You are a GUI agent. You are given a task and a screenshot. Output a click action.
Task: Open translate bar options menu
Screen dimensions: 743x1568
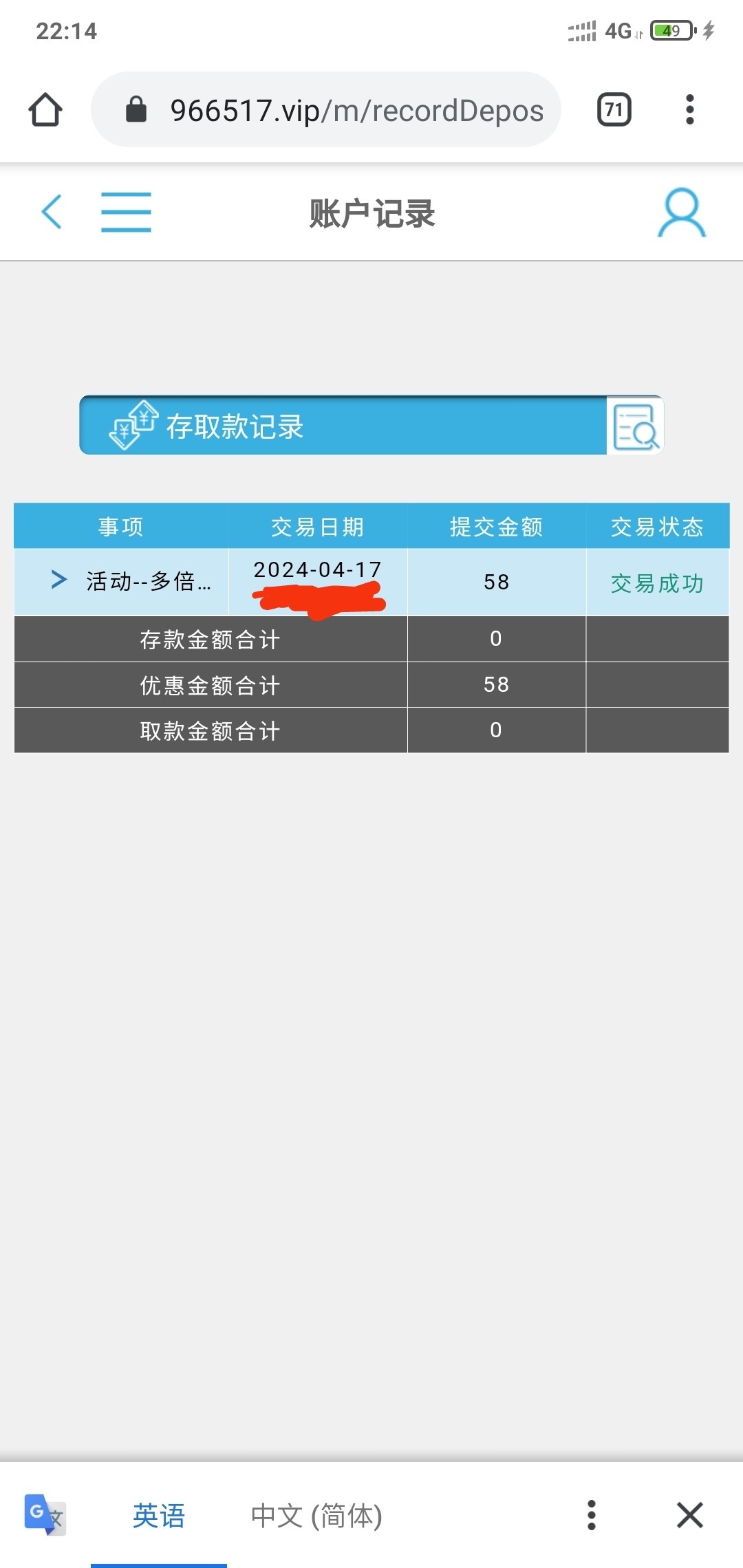pos(591,1515)
